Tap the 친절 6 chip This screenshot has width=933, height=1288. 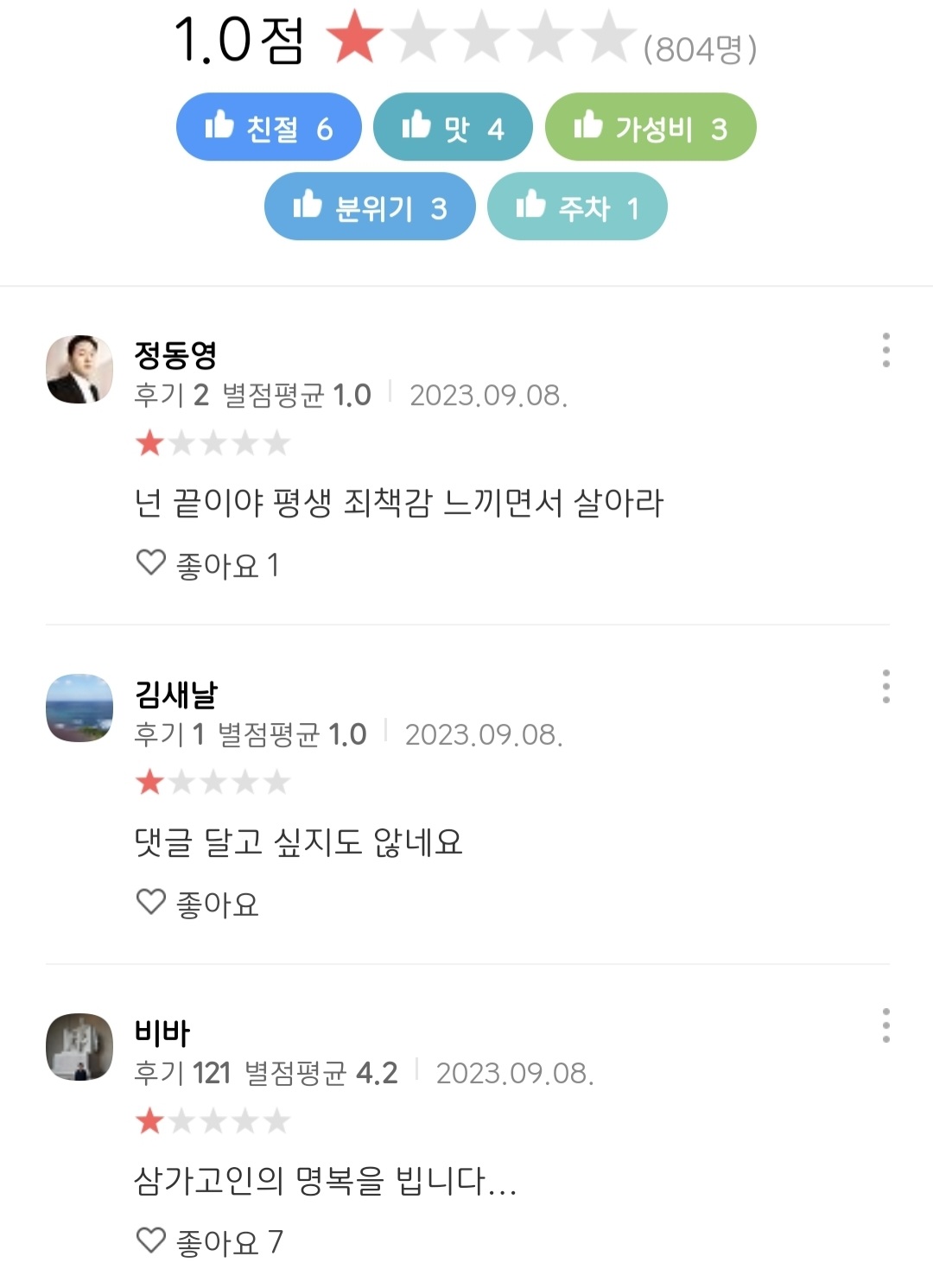[269, 127]
